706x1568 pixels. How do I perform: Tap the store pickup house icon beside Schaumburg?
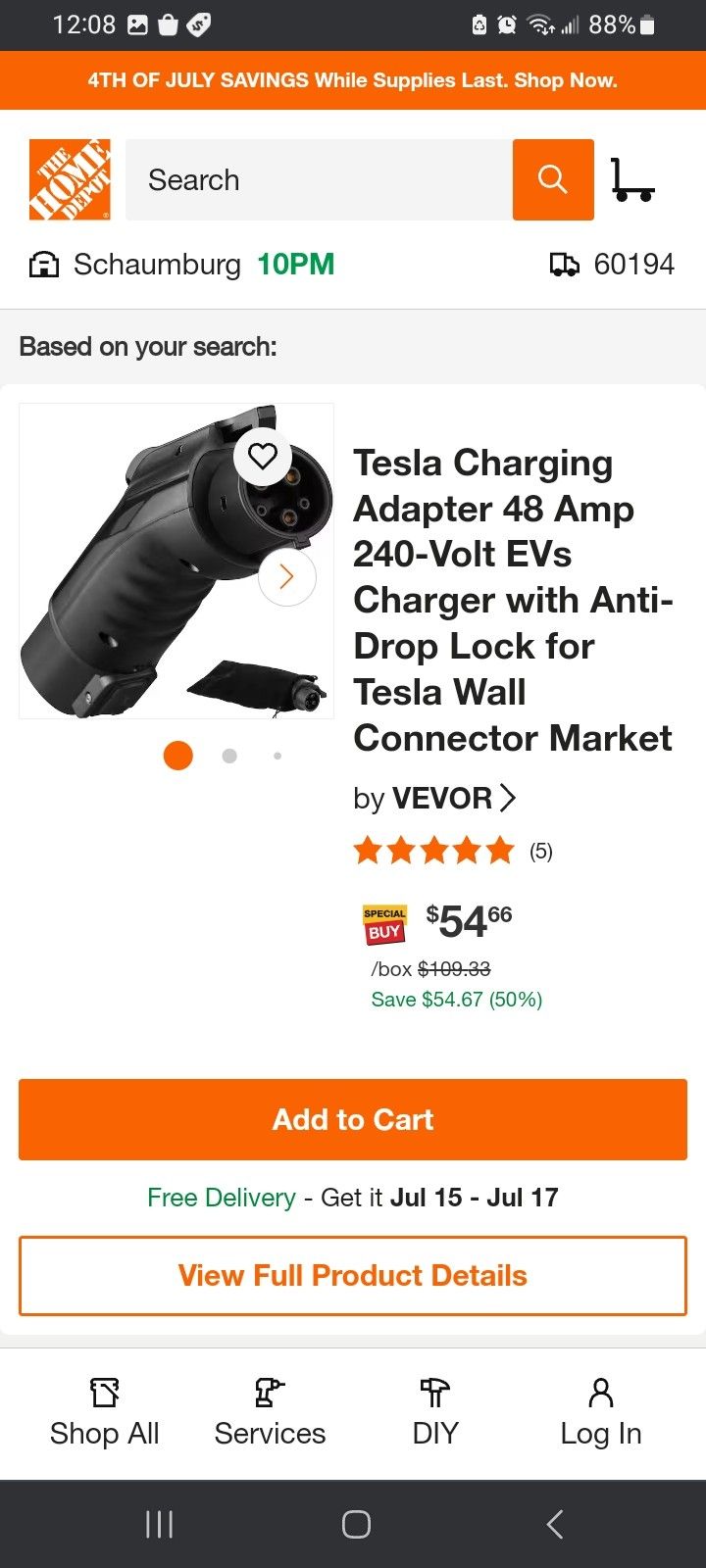pyautogui.click(x=43, y=264)
